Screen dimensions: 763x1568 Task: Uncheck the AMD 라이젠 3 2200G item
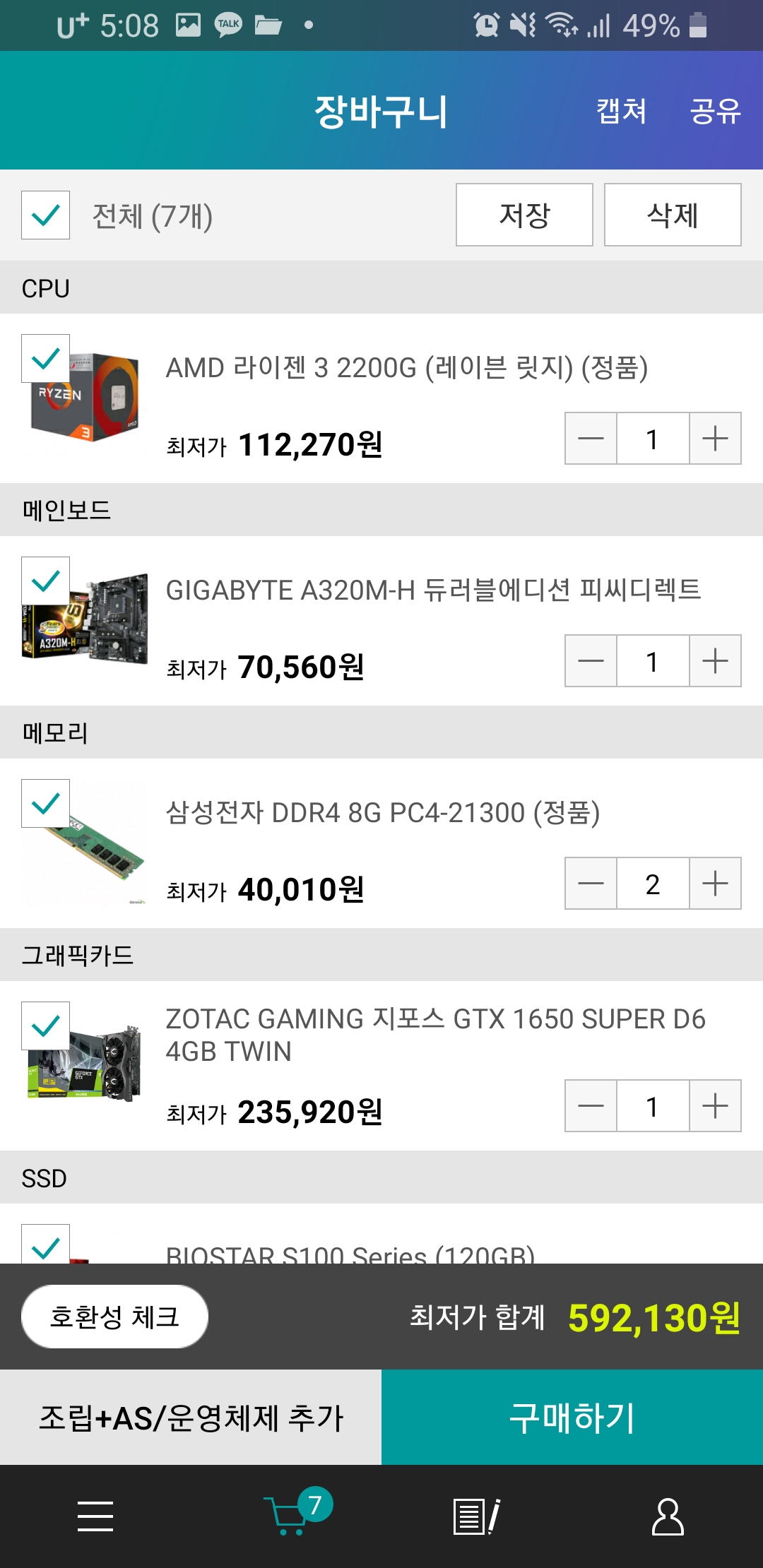pos(46,359)
